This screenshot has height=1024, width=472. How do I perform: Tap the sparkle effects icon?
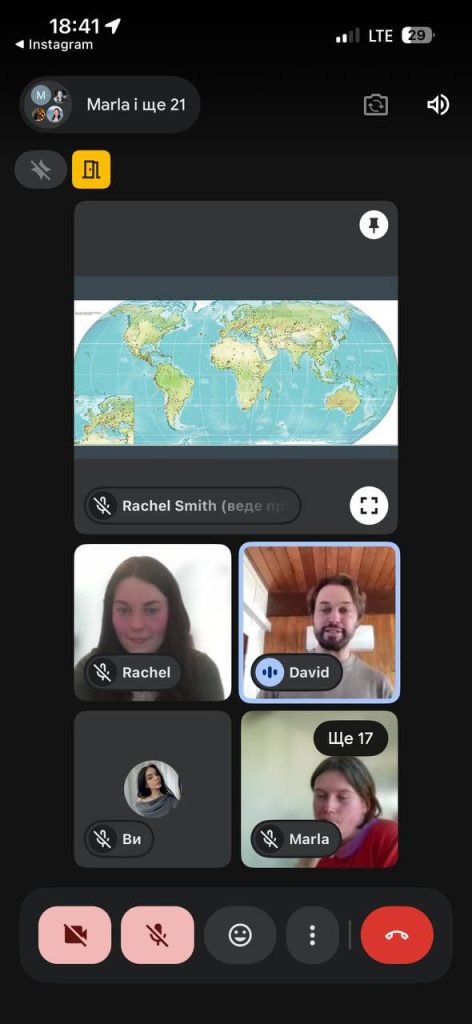40,170
